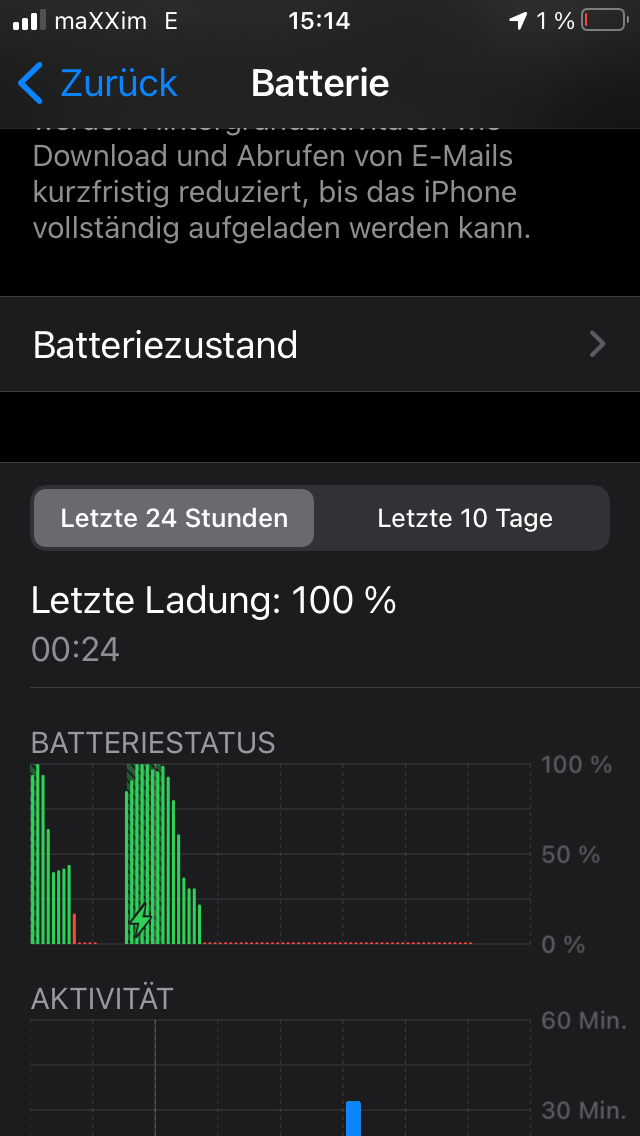This screenshot has width=640, height=1136.
Task: Open the Batteriezustand row
Action: [x=320, y=345]
